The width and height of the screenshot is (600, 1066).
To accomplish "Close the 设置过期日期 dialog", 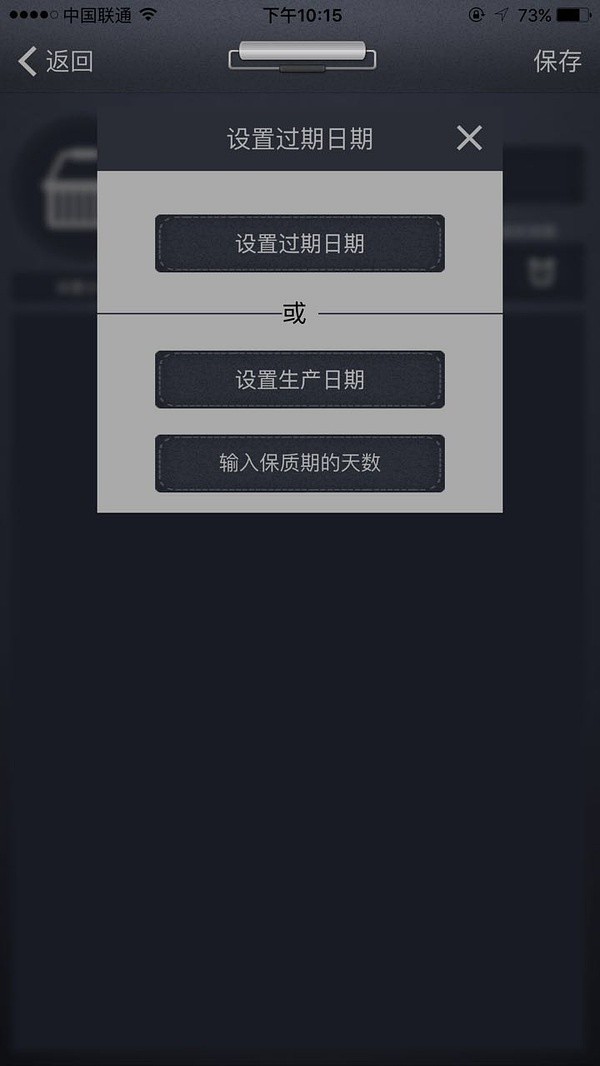I will coord(469,138).
